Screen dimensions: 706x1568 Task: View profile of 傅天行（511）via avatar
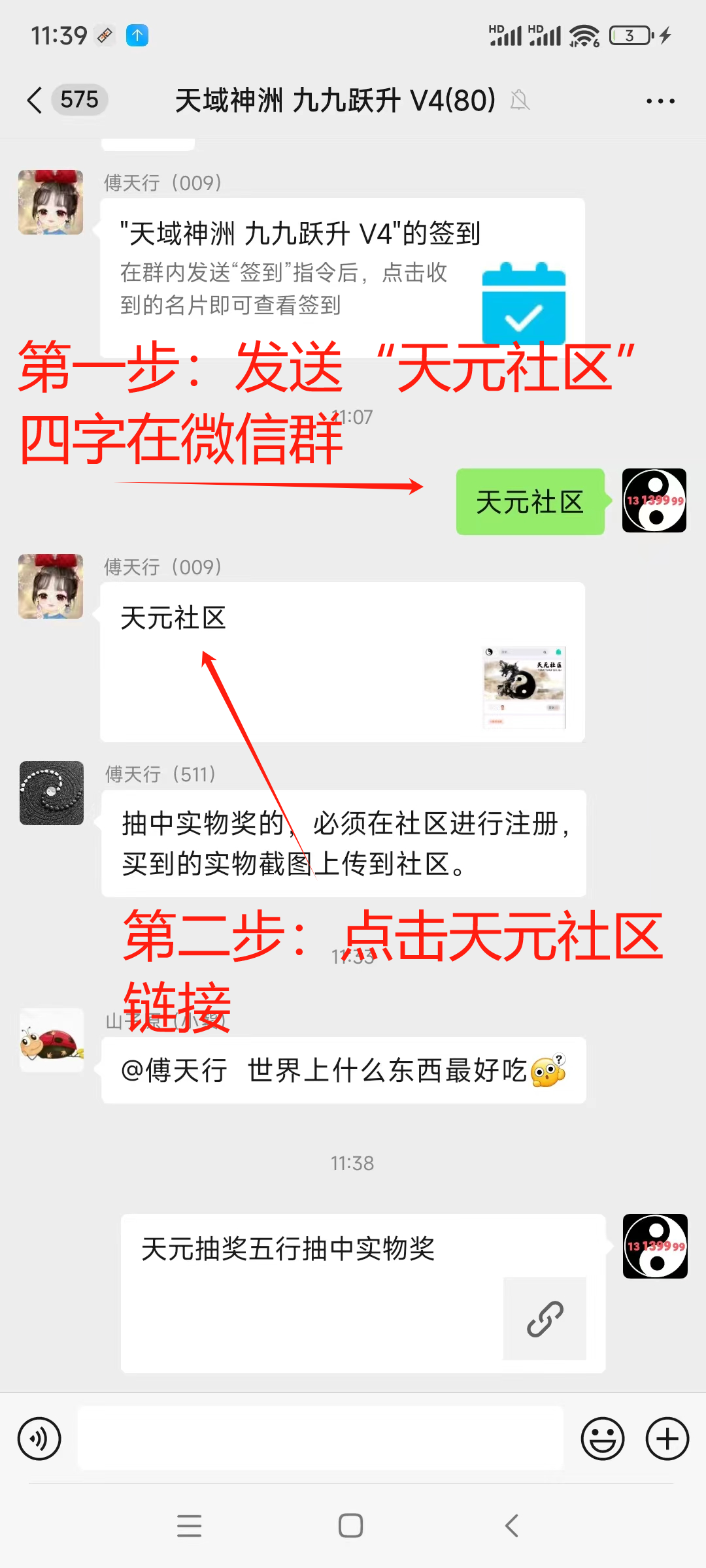point(52,792)
